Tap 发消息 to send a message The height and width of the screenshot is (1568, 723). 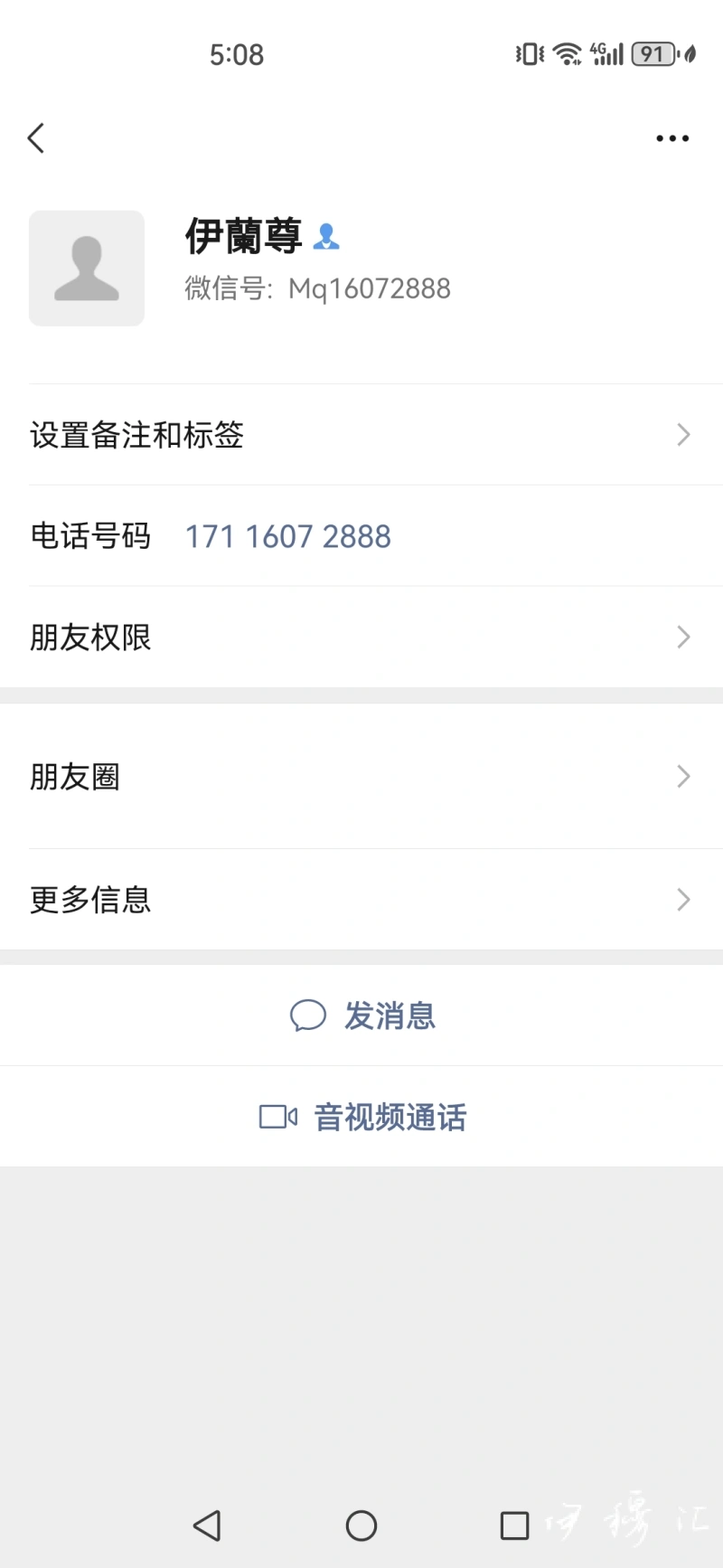361,1015
